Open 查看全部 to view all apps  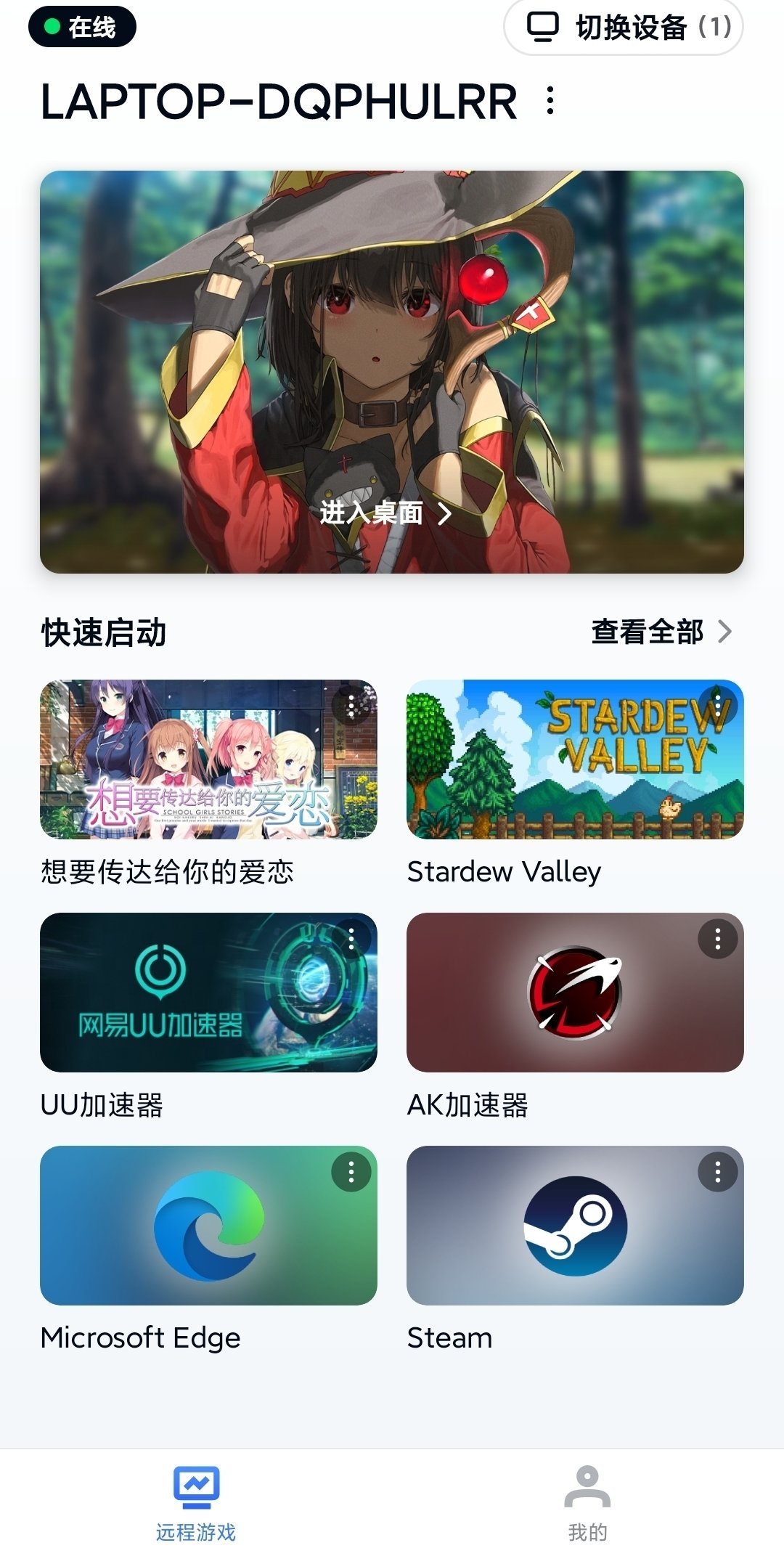[661, 632]
